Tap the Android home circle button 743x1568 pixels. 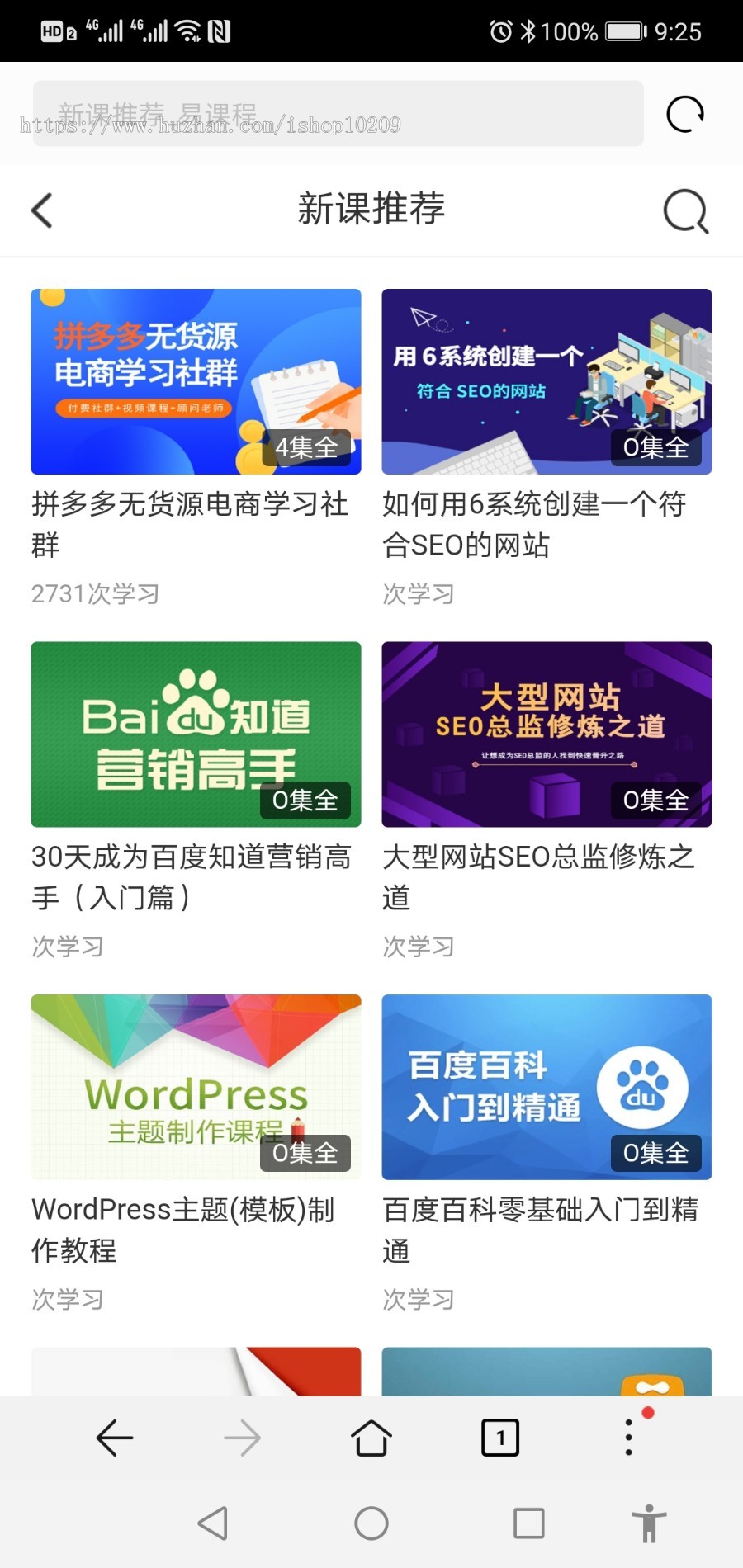coord(371,1523)
